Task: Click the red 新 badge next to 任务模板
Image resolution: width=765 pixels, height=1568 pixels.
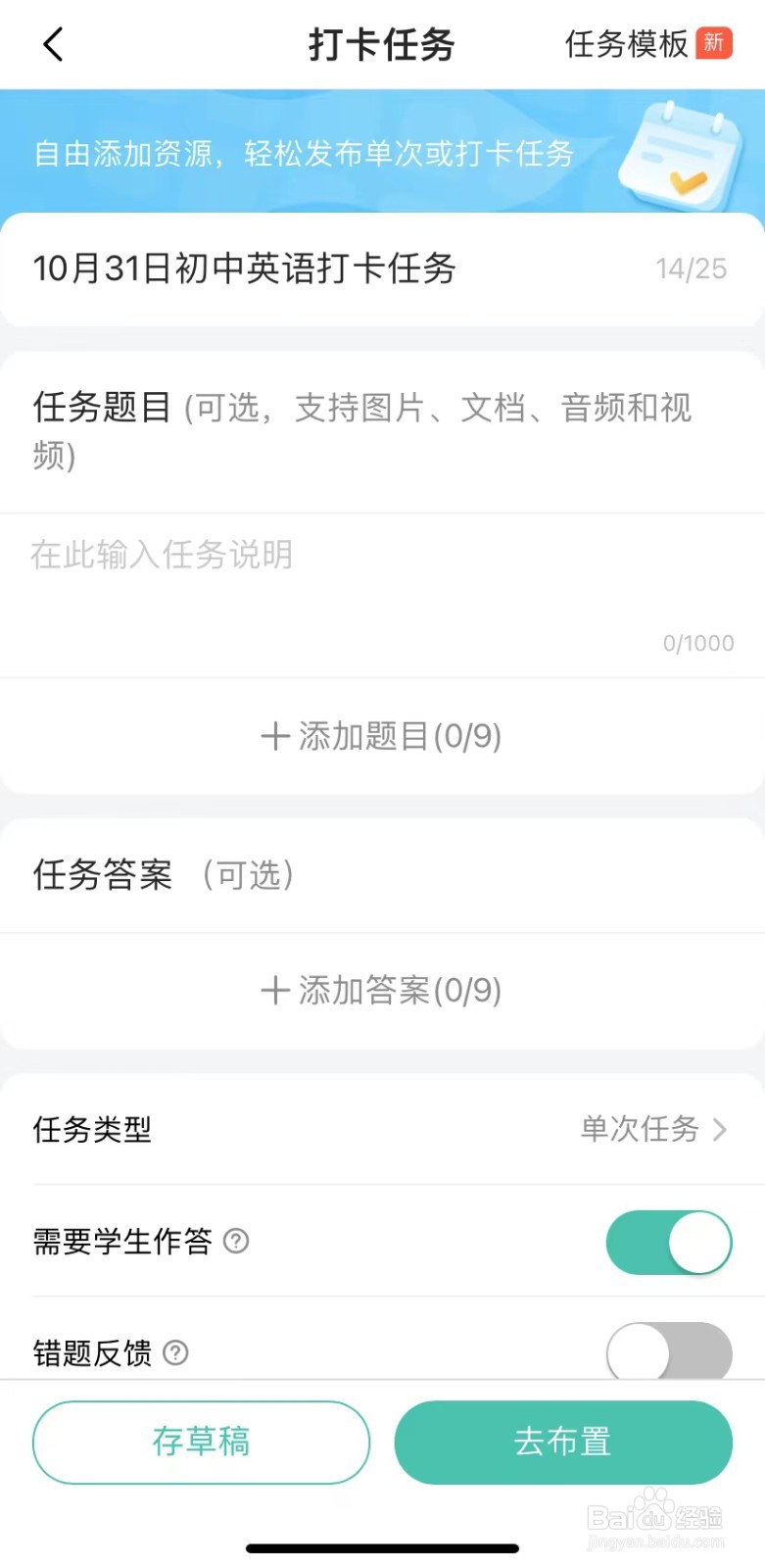Action: [714, 43]
